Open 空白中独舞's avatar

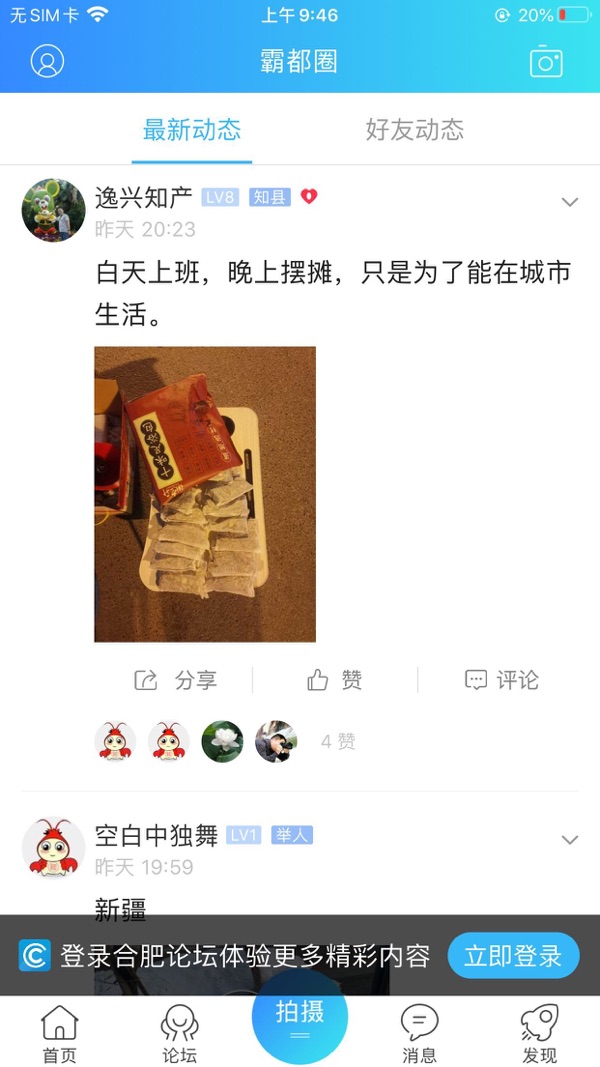coord(53,848)
